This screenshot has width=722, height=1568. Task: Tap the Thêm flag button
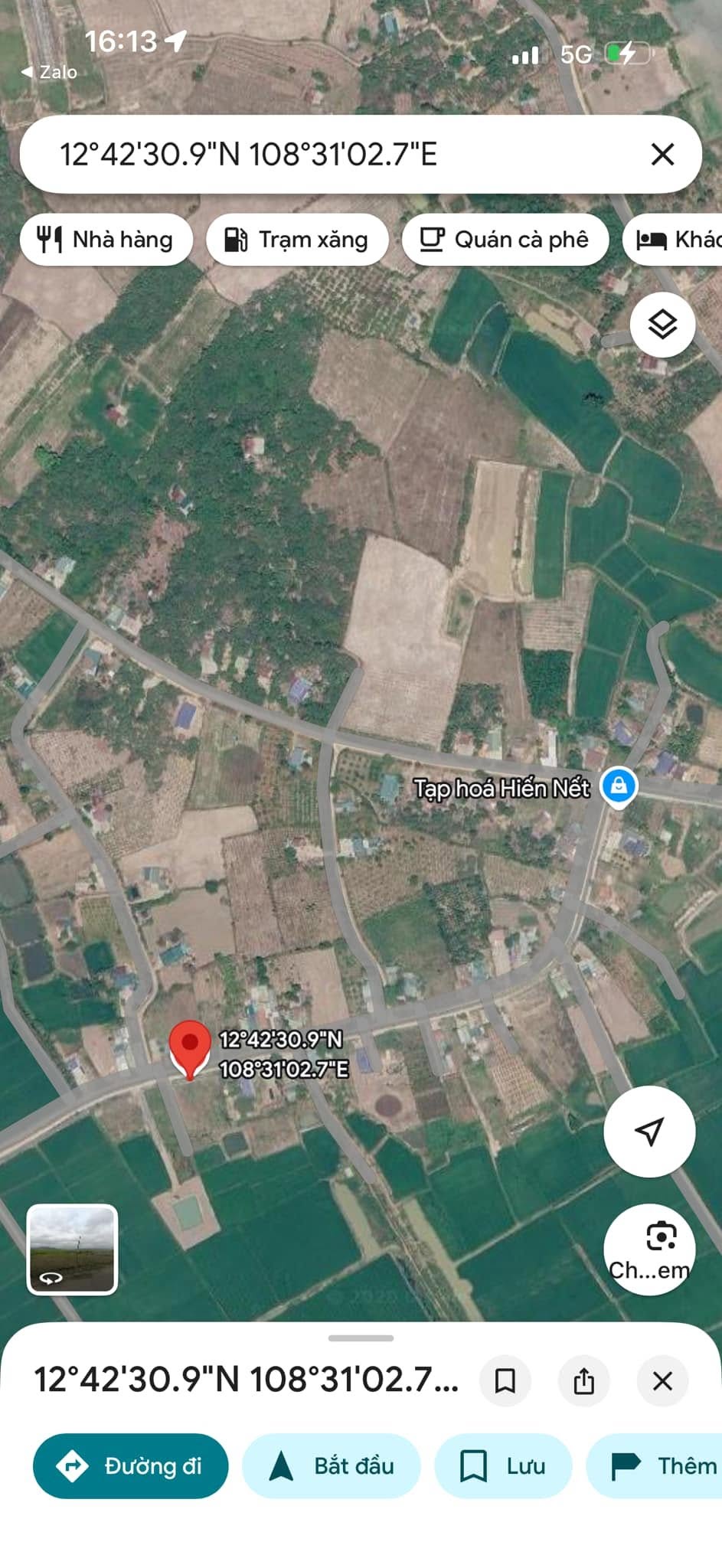655,1465
